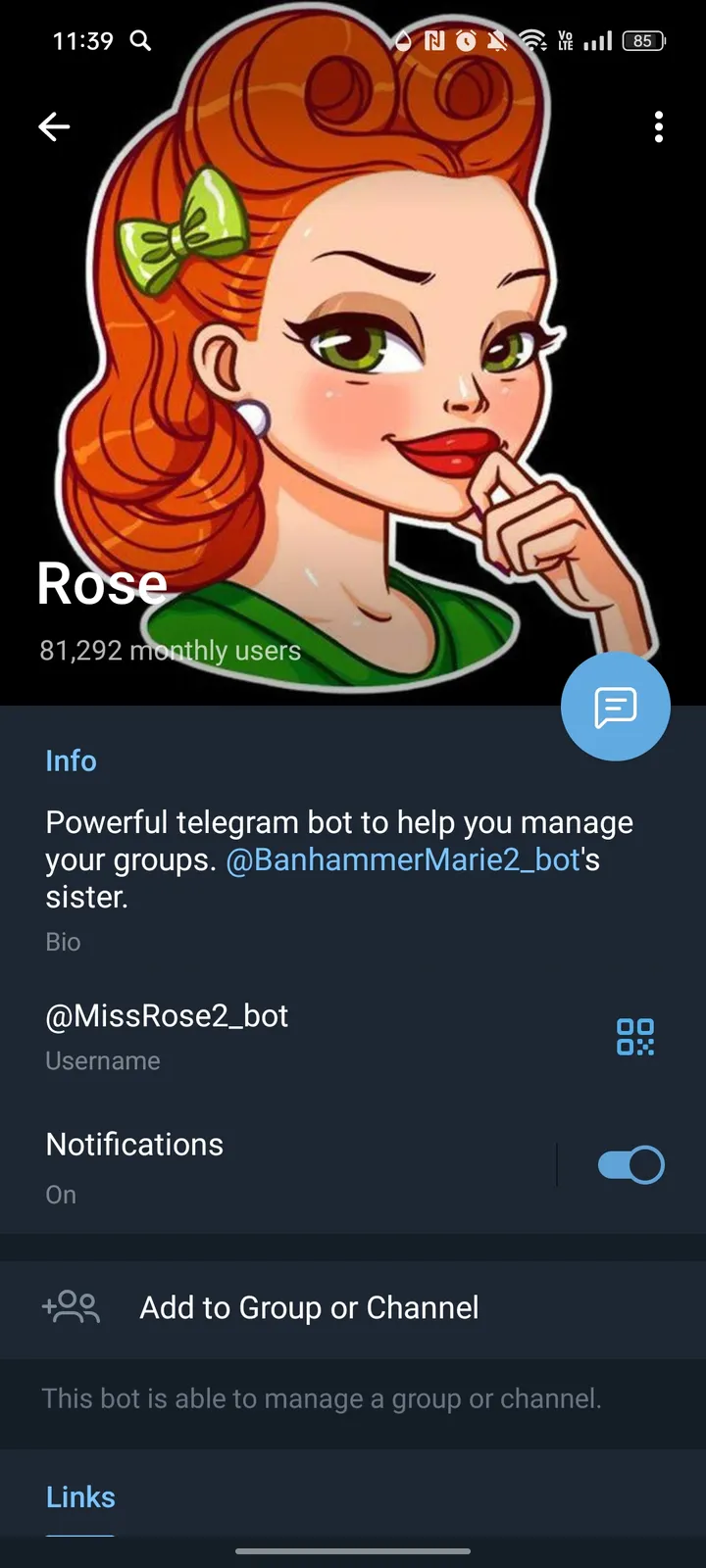Toggle the Notifications switch off
The image size is (706, 1568).
[x=630, y=1164]
